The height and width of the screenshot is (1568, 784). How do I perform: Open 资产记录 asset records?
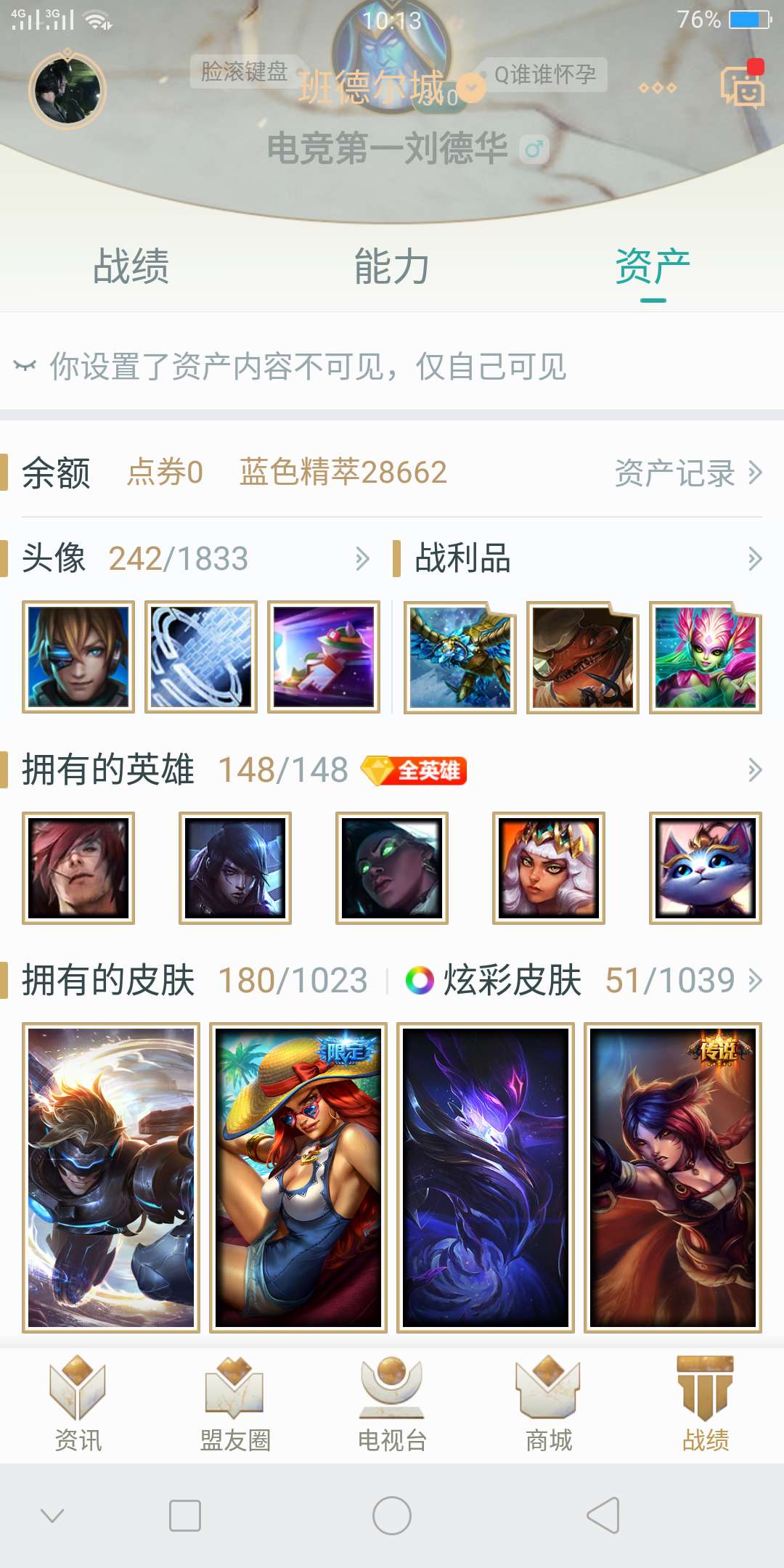687,473
